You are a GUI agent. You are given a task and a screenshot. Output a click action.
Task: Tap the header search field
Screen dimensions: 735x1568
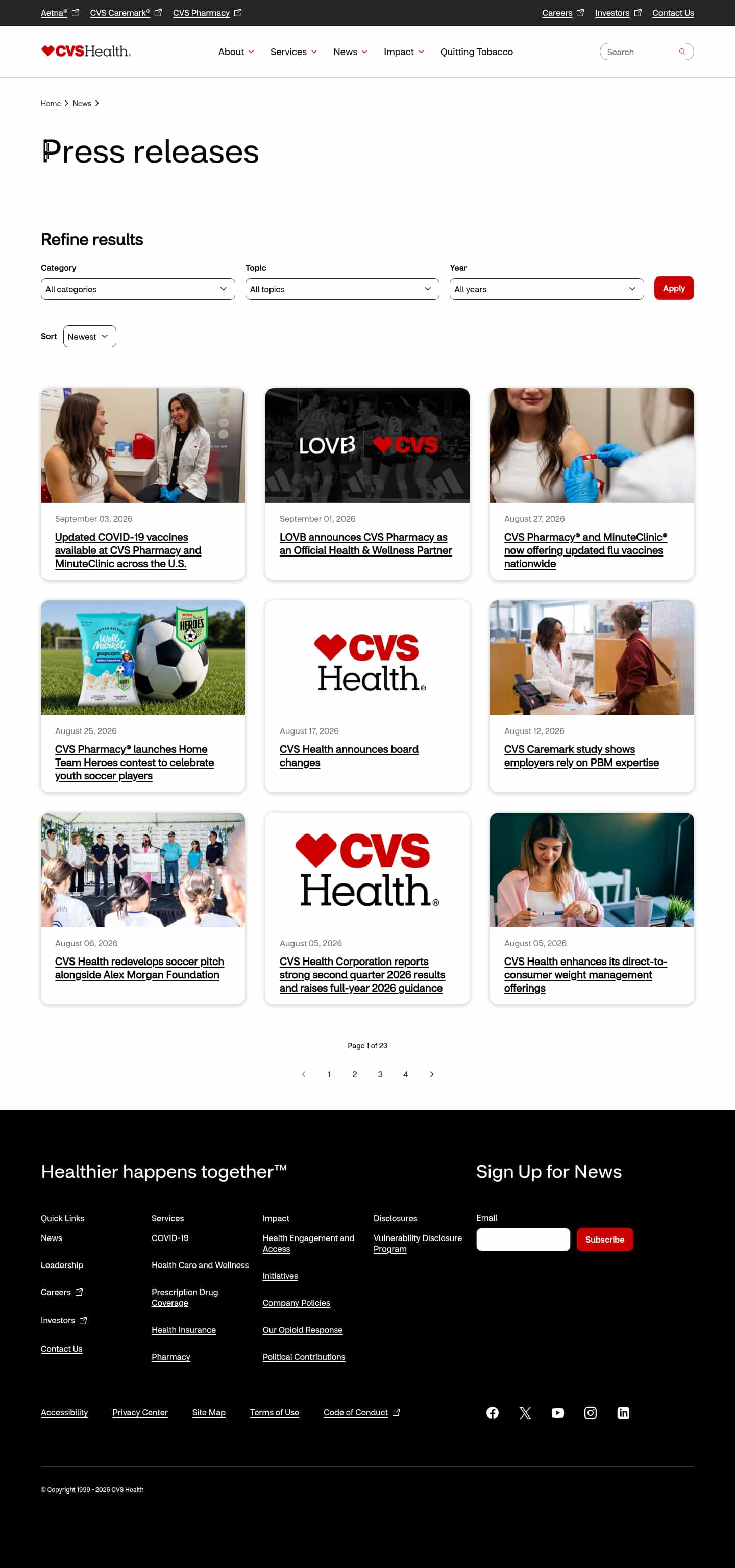(646, 52)
